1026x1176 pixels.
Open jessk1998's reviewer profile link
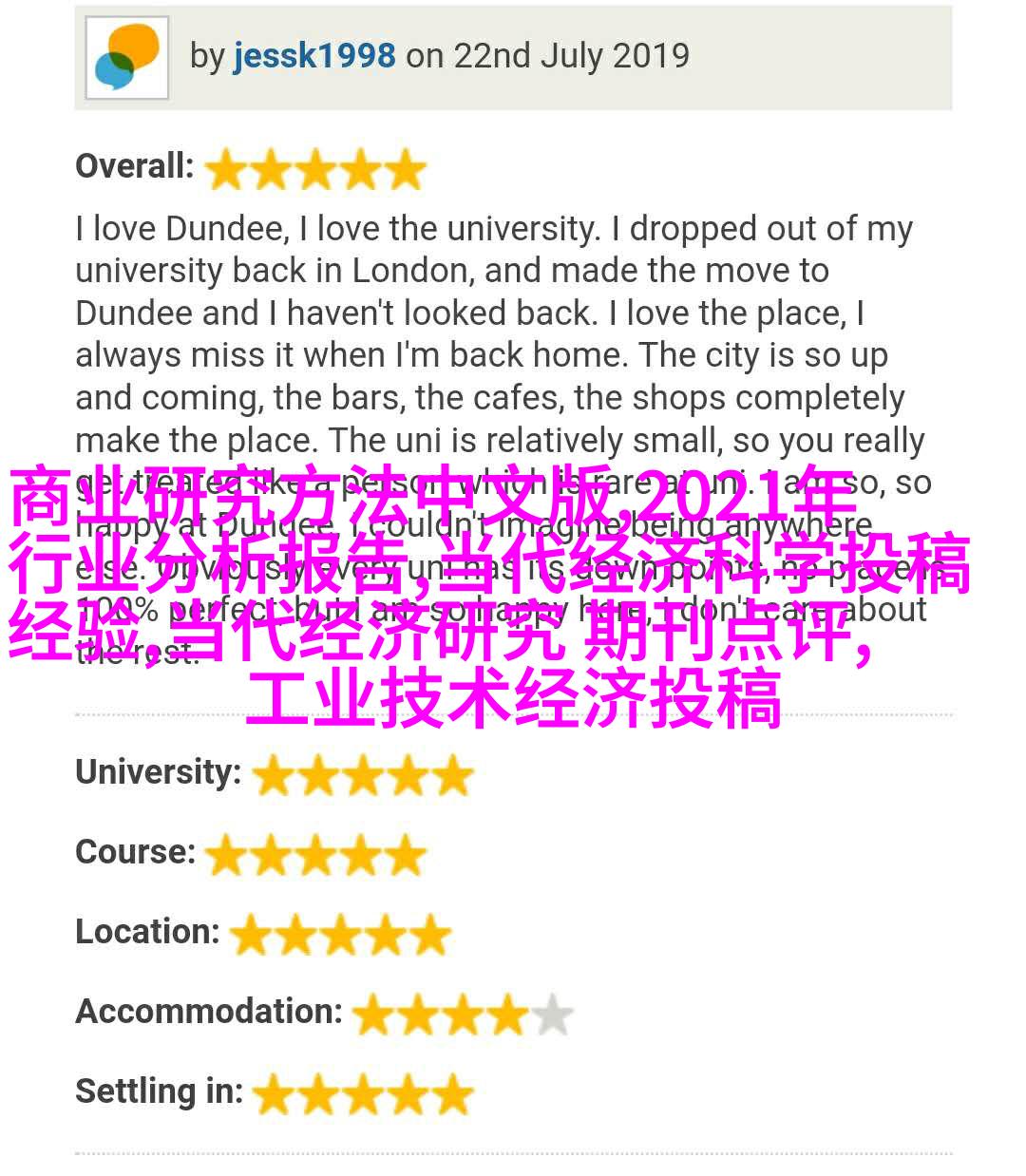313,56
